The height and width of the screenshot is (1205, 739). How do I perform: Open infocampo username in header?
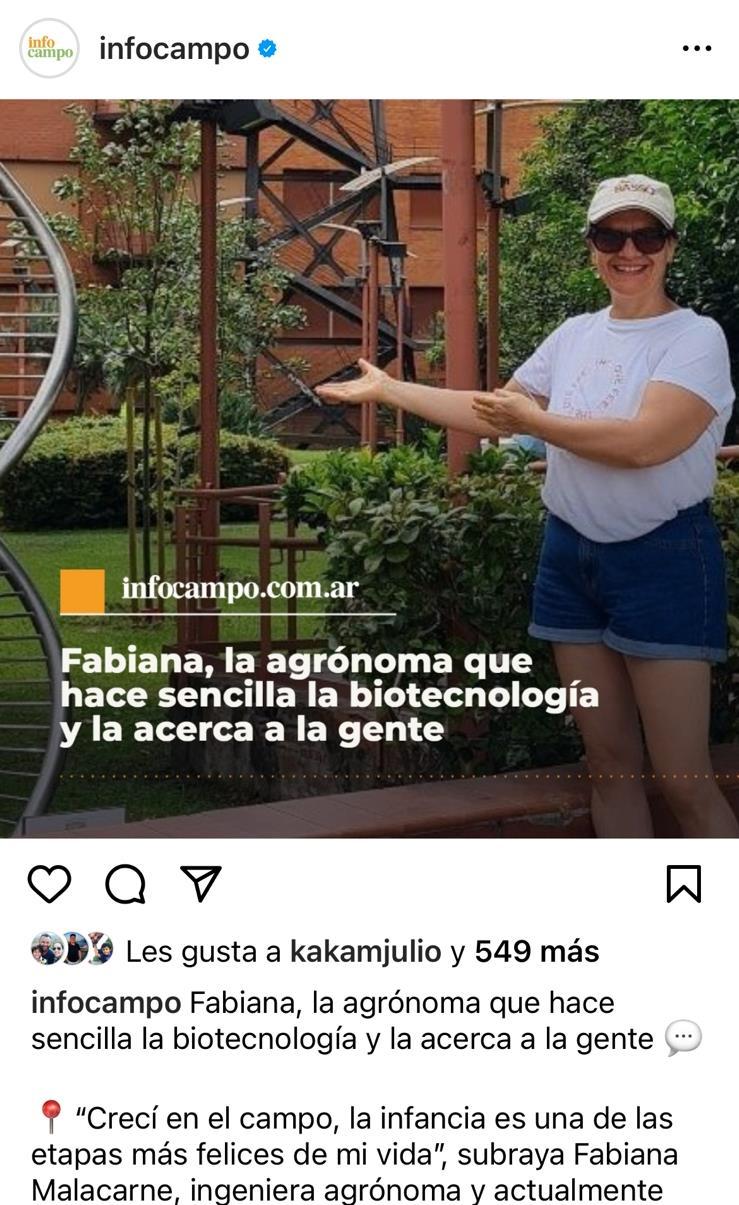coord(174,49)
